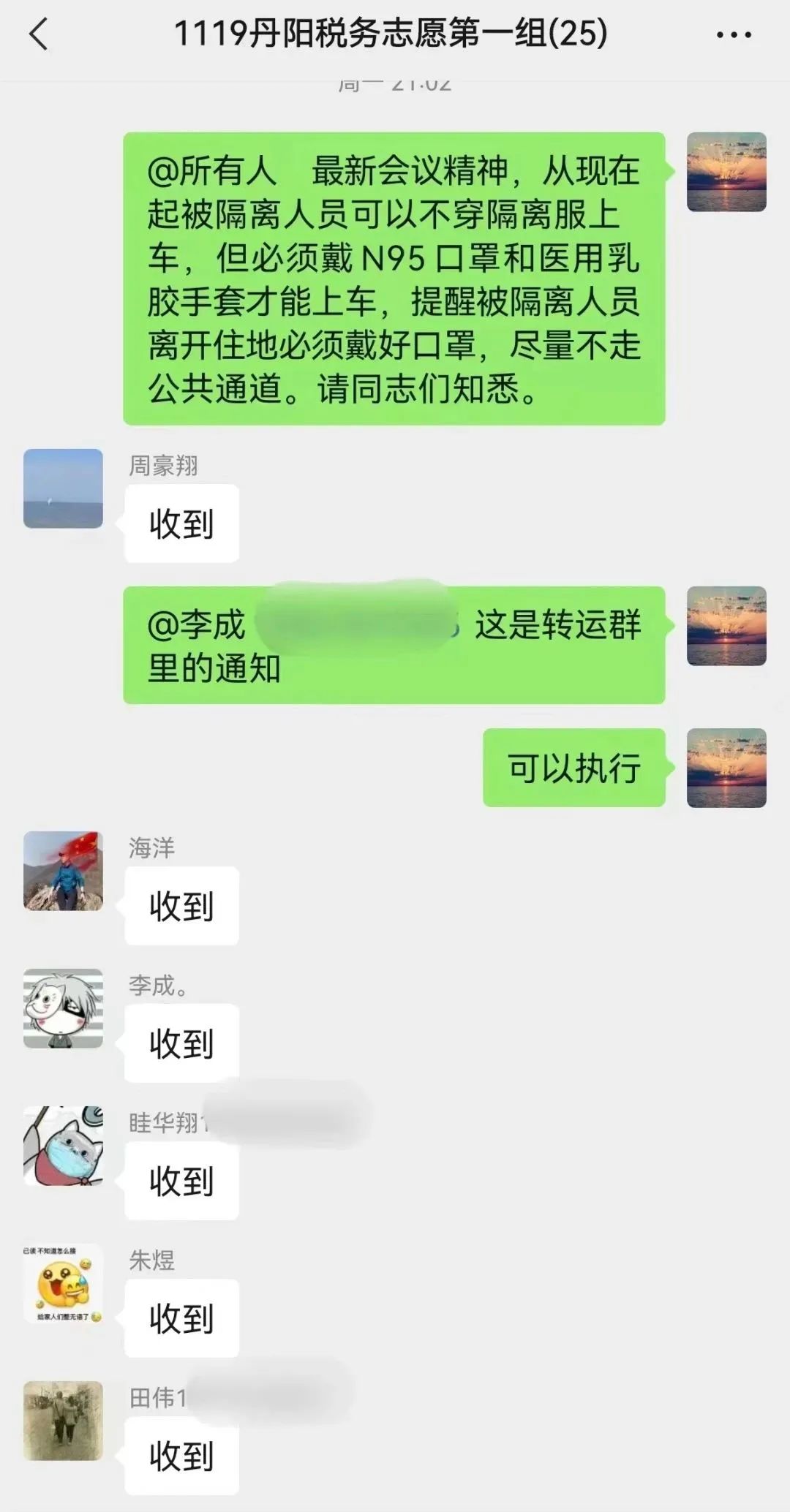Screen dimensions: 790x1512
Task: Go back from the group chat
Action: (39, 34)
